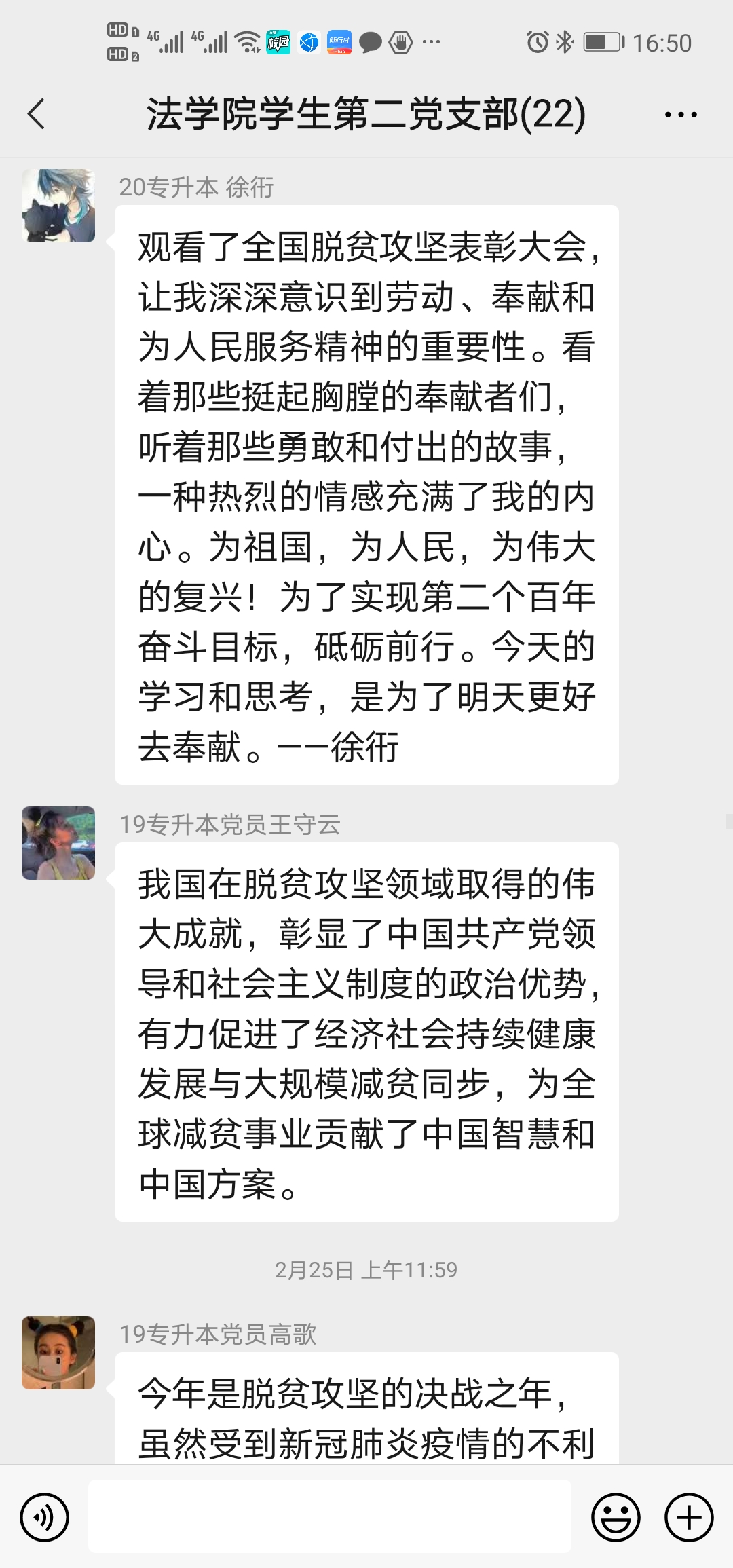Focus the message text field

pos(329,1517)
